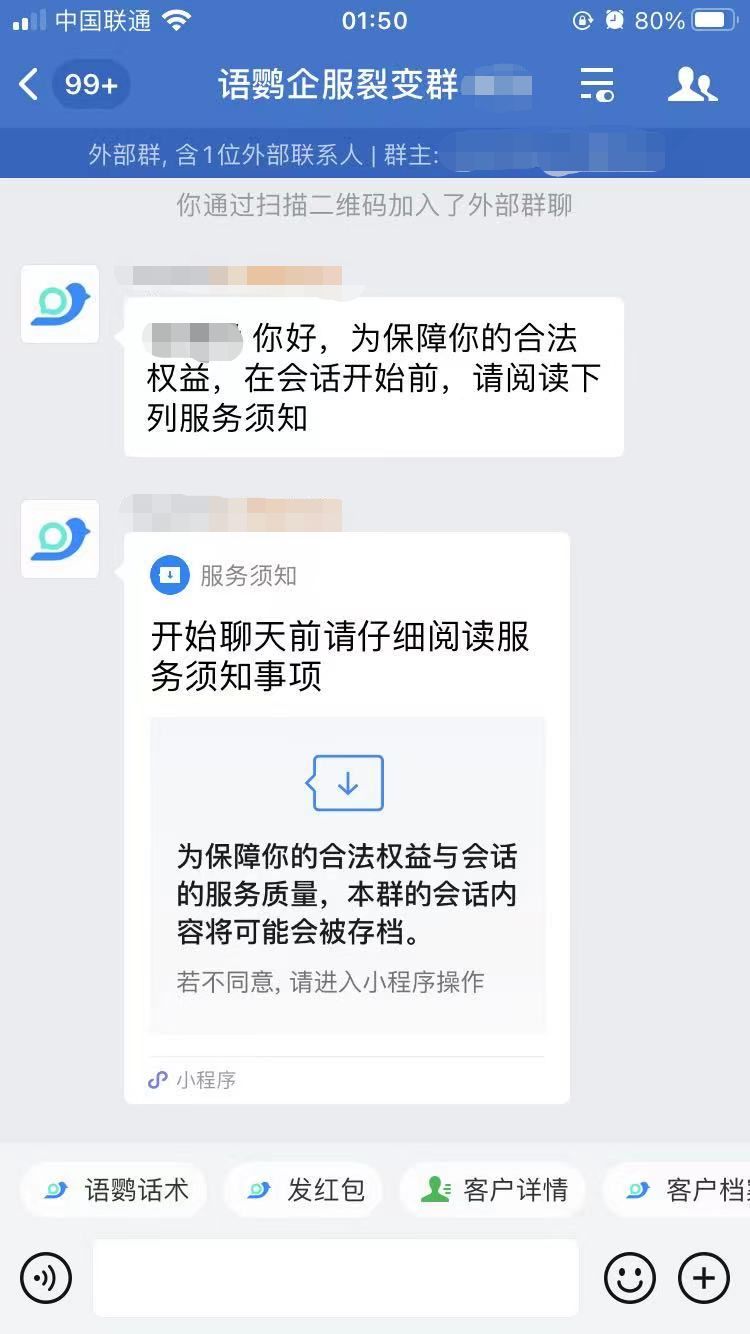Switch to voice input mode
Screen dimensions: 750x1334
(46, 1278)
